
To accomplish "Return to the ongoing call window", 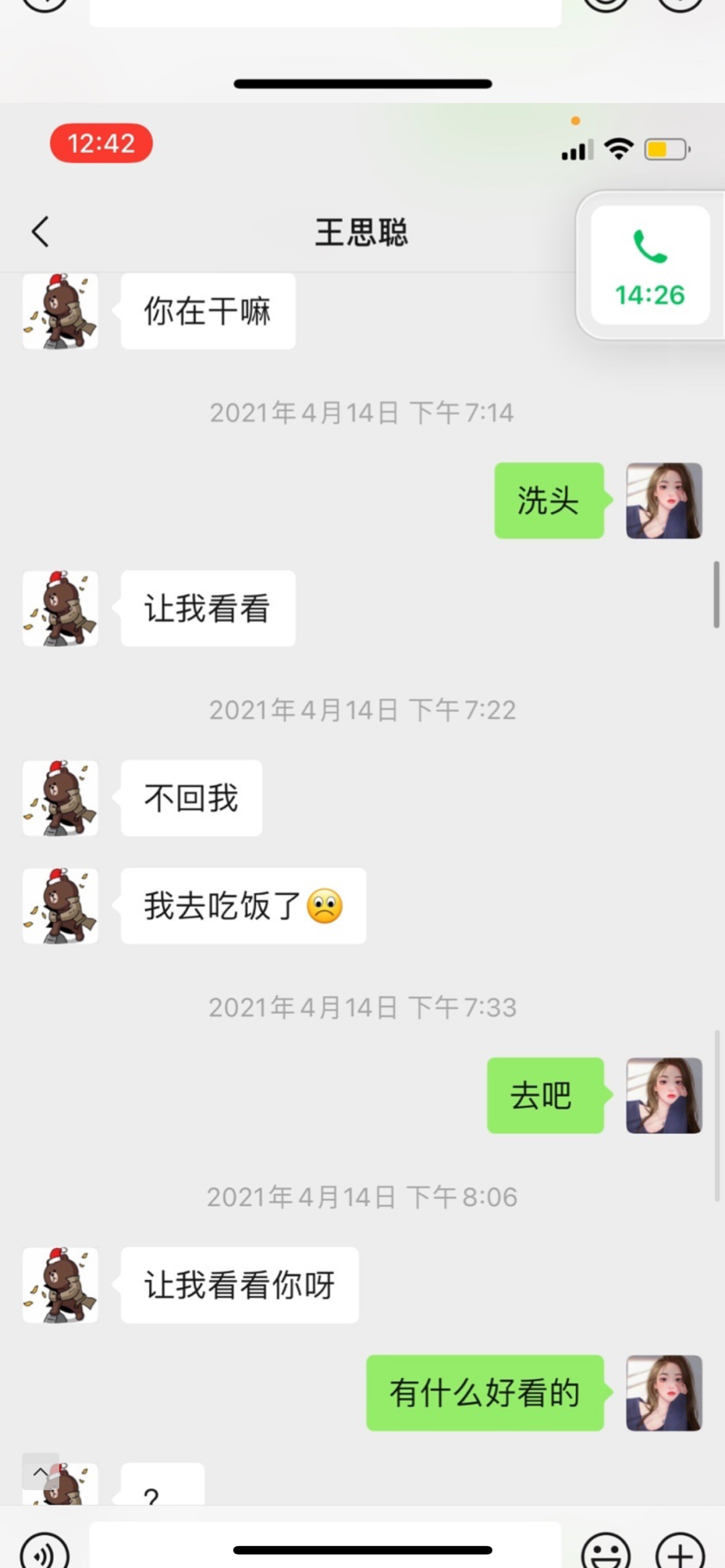I will coord(650,266).
